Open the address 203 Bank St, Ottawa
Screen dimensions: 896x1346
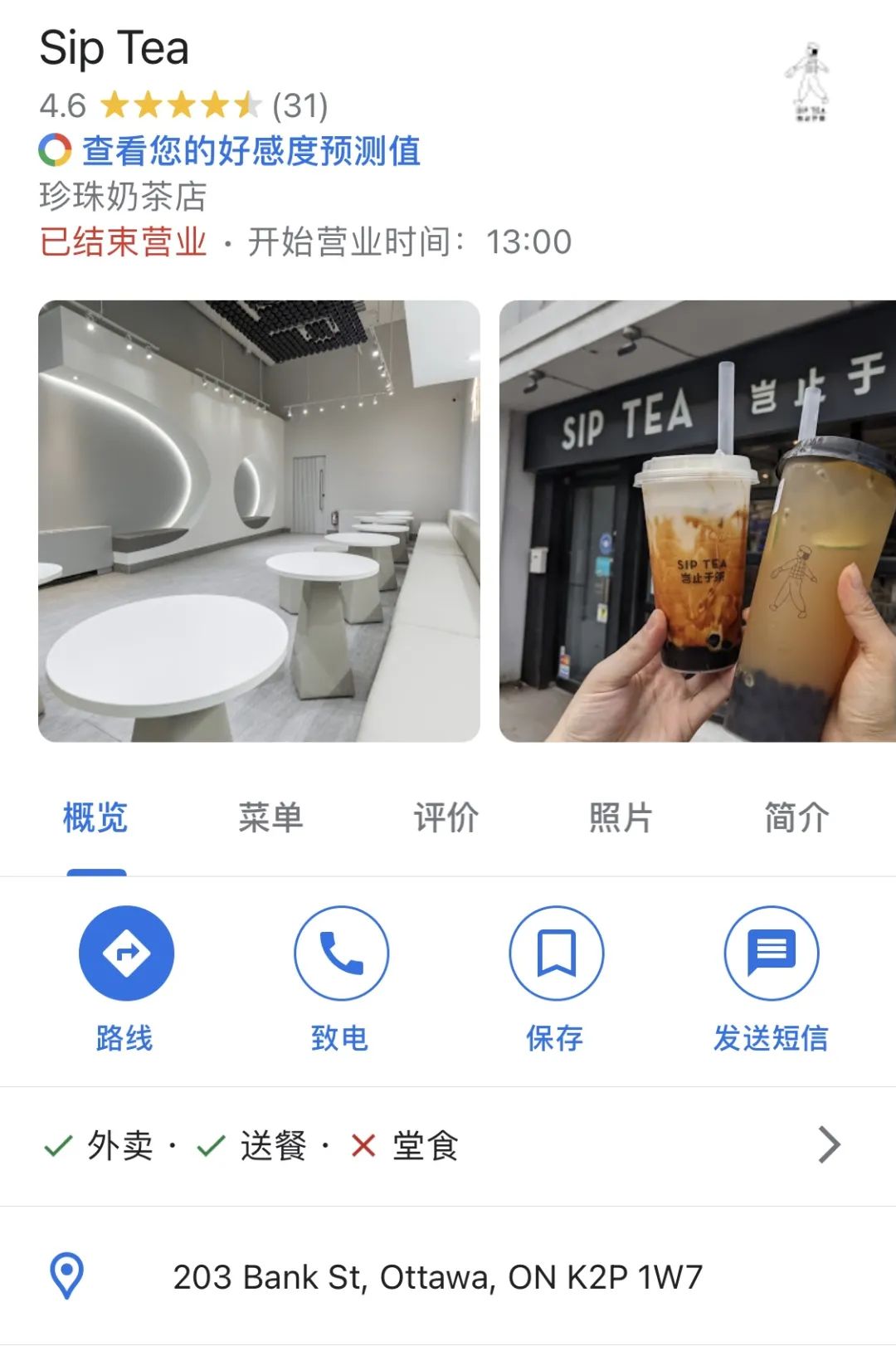[x=437, y=1277]
